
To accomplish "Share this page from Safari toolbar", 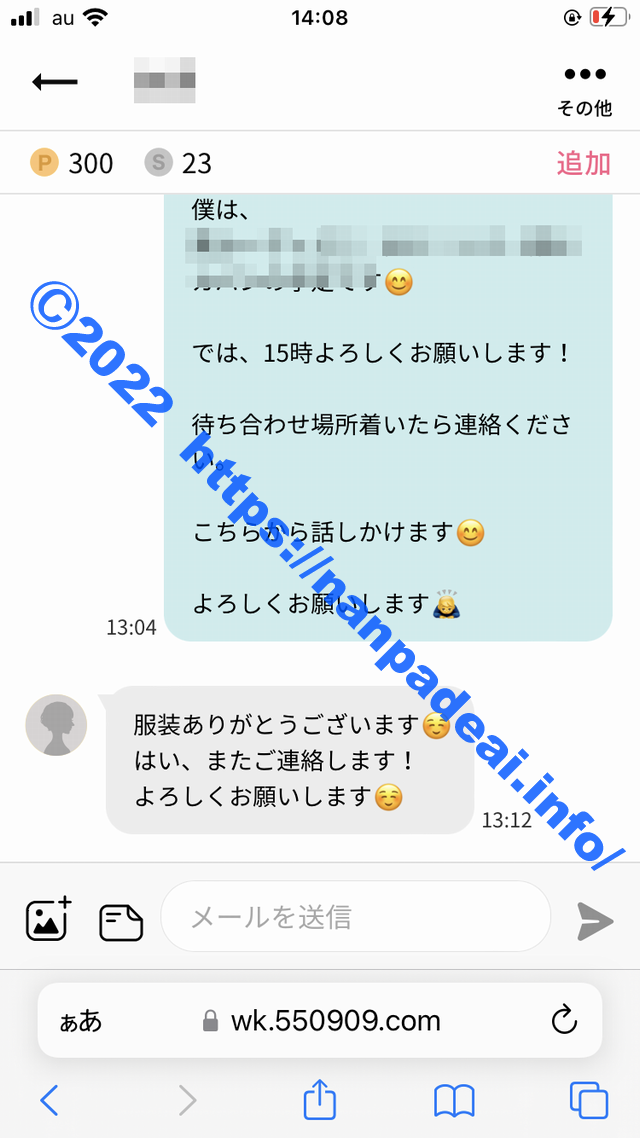I will (x=319, y=1100).
